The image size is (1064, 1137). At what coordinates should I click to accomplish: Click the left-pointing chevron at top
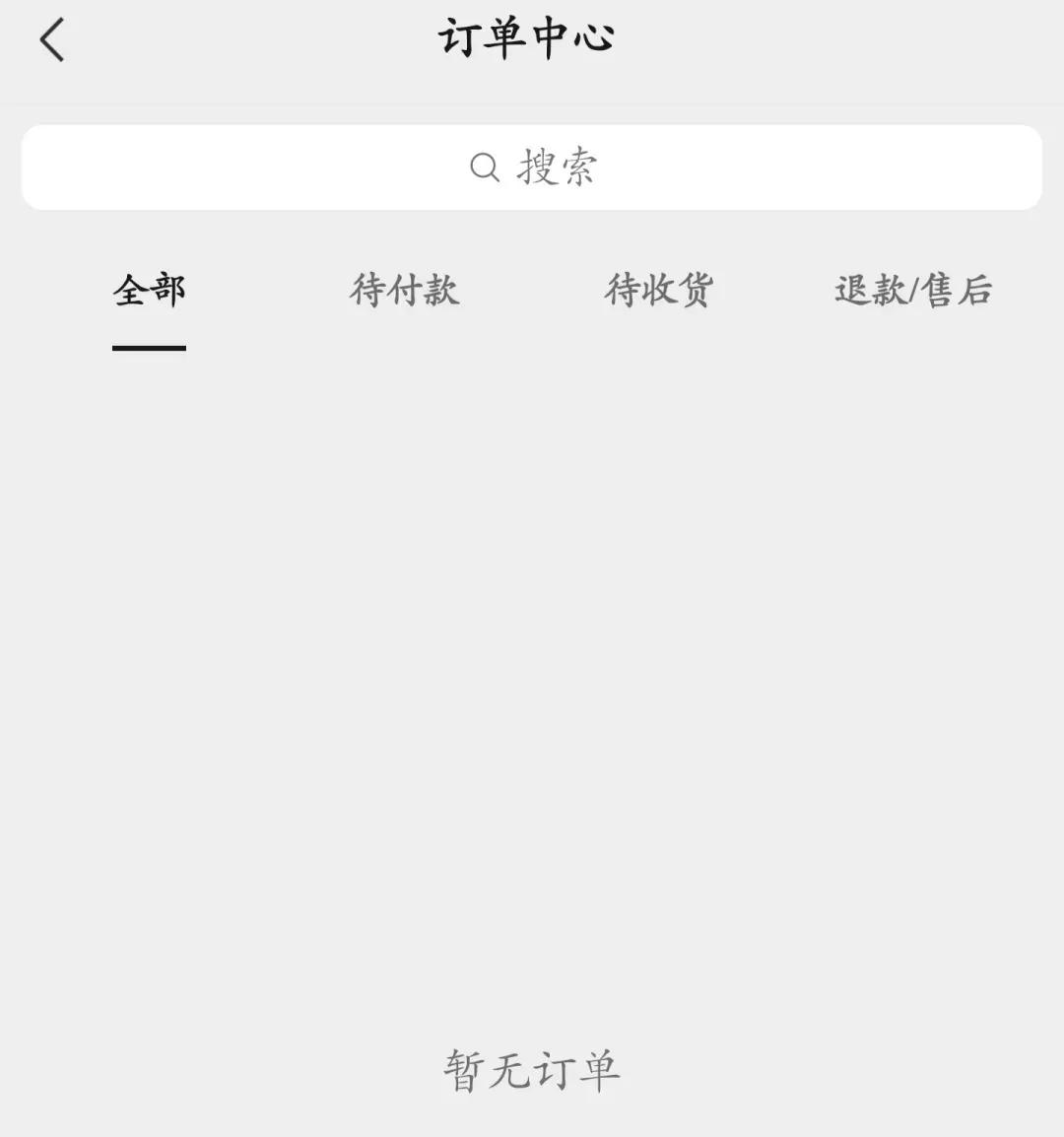pyautogui.click(x=51, y=41)
